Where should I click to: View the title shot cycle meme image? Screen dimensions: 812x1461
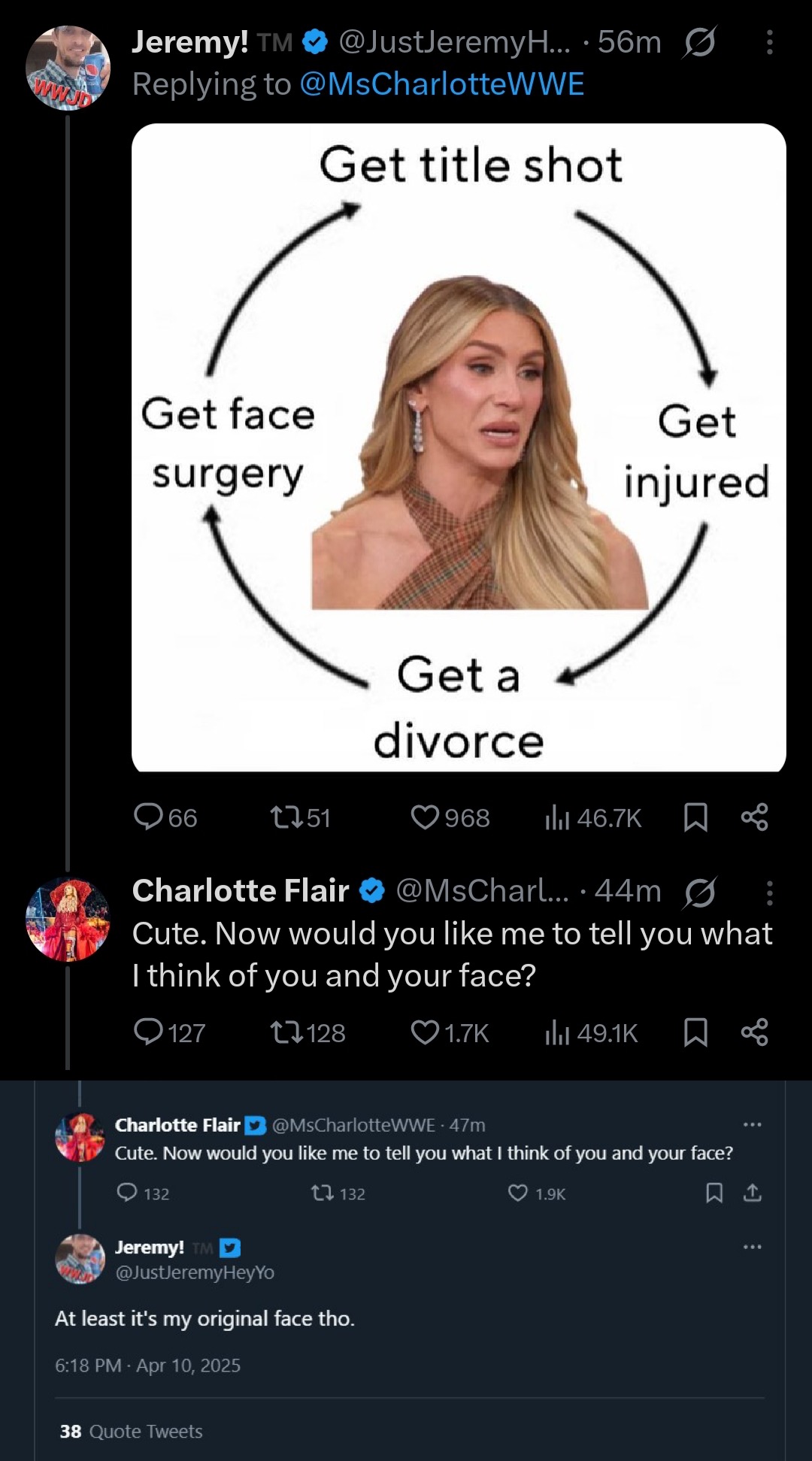click(459, 447)
